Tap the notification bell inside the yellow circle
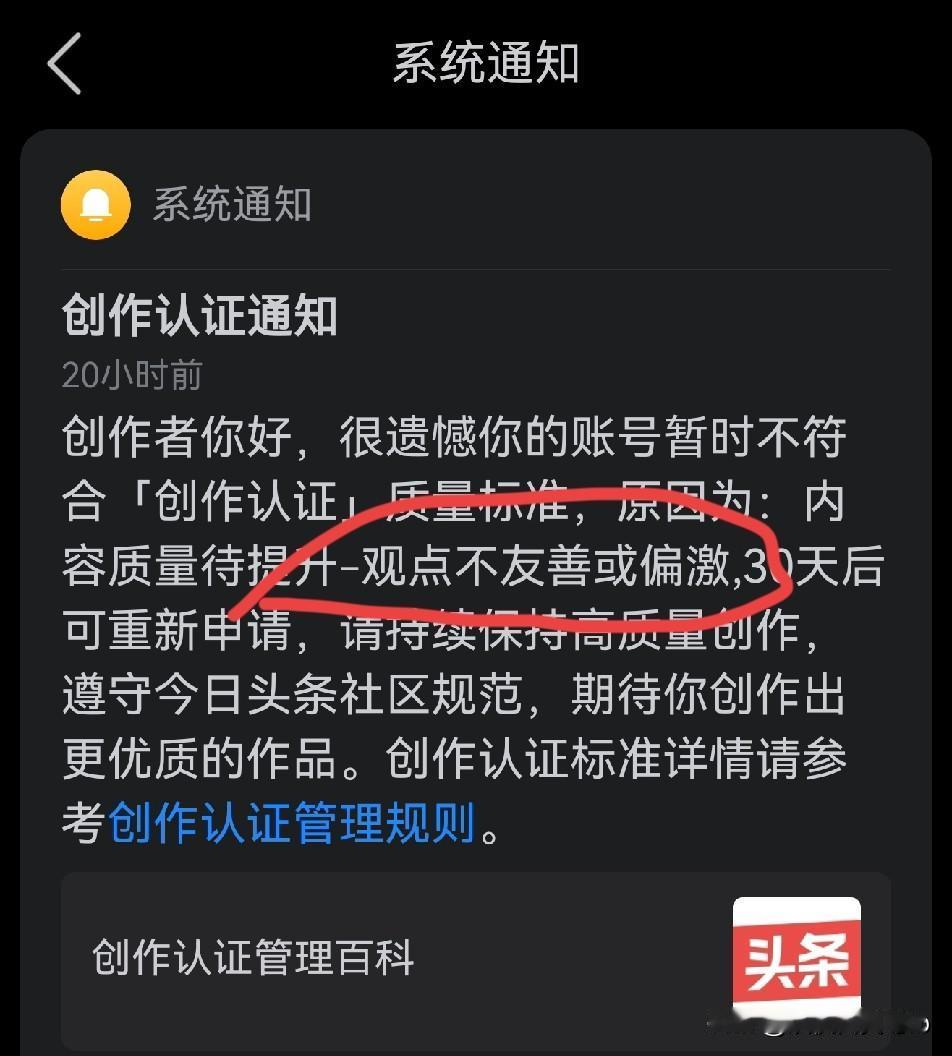Image resolution: width=952 pixels, height=1056 pixels. tap(96, 204)
